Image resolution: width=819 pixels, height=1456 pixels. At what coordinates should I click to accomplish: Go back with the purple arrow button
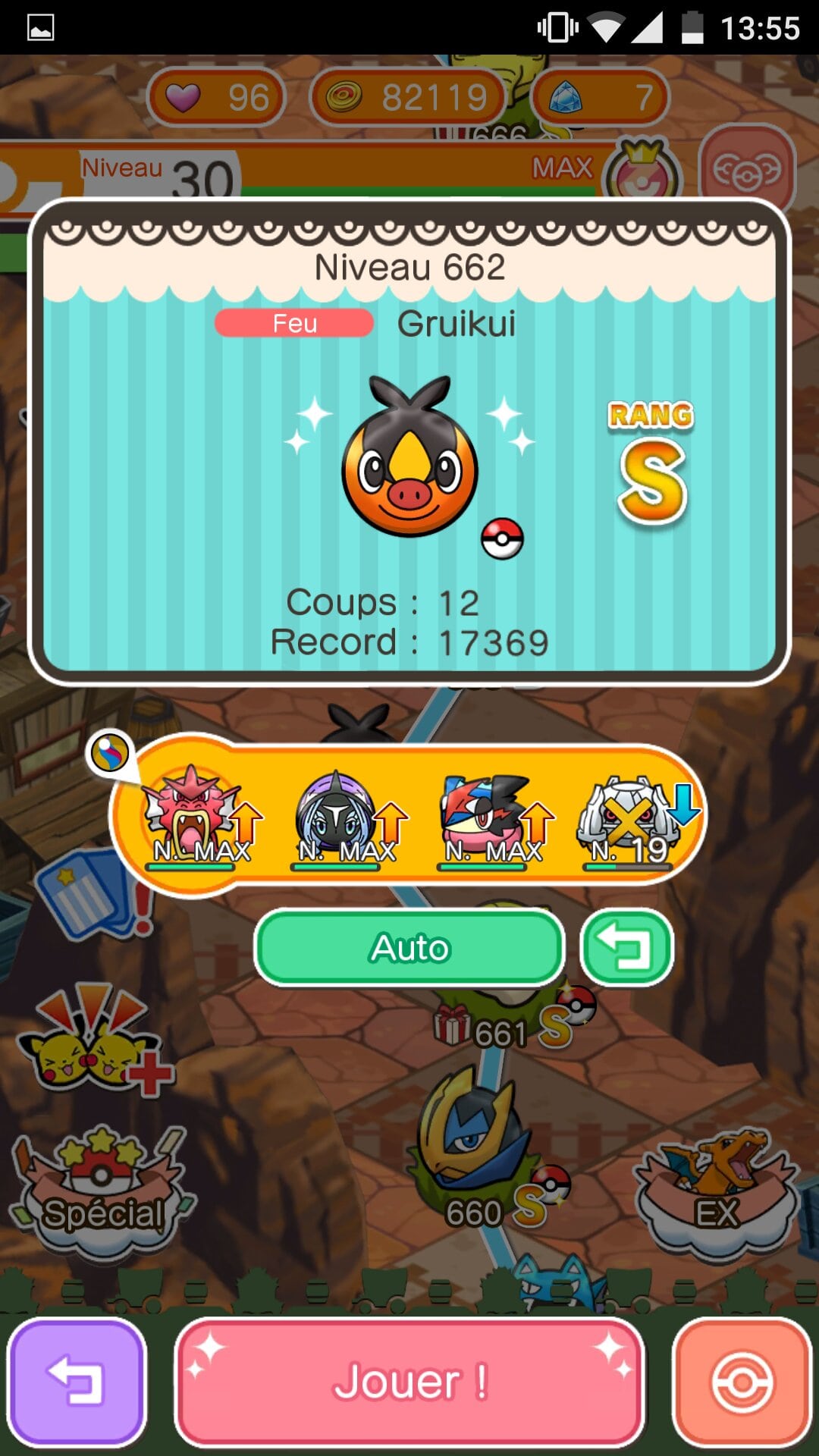[76, 1382]
